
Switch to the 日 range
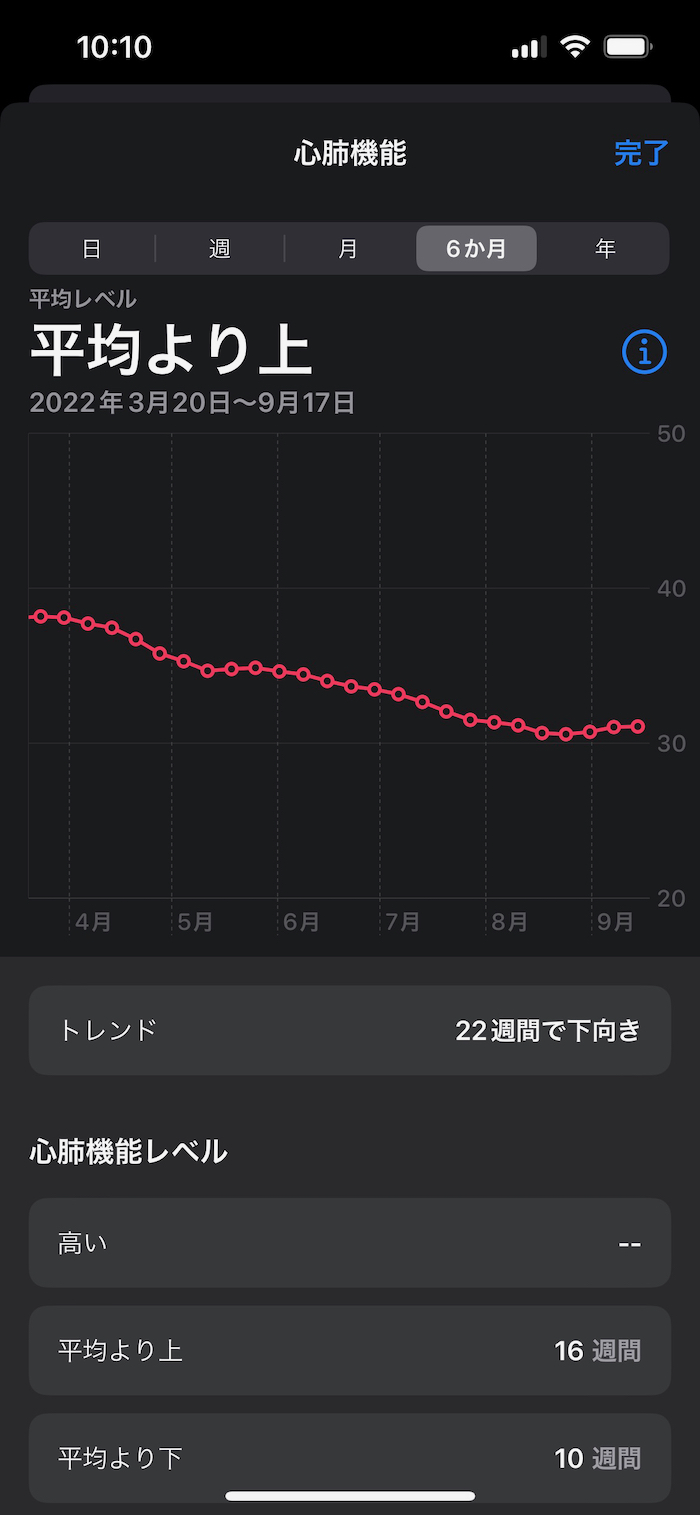tap(92, 249)
